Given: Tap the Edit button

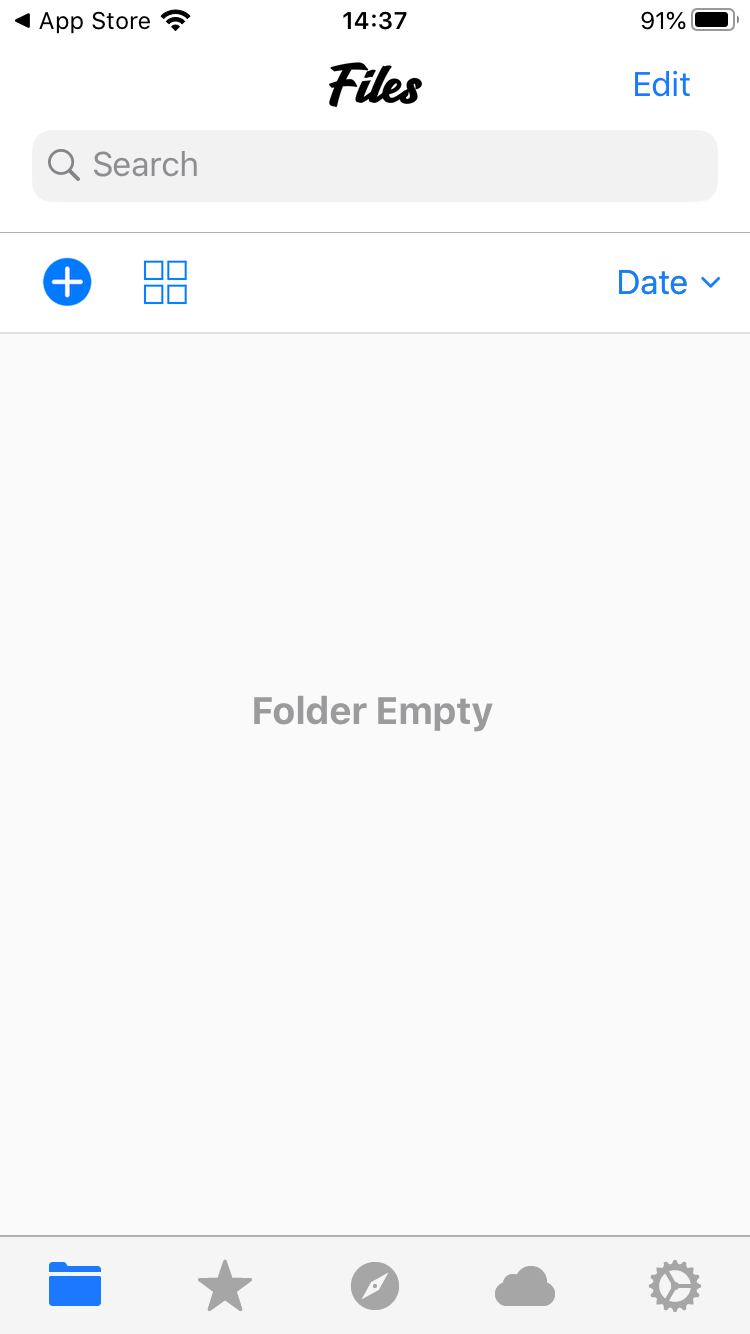Looking at the screenshot, I should click(661, 84).
